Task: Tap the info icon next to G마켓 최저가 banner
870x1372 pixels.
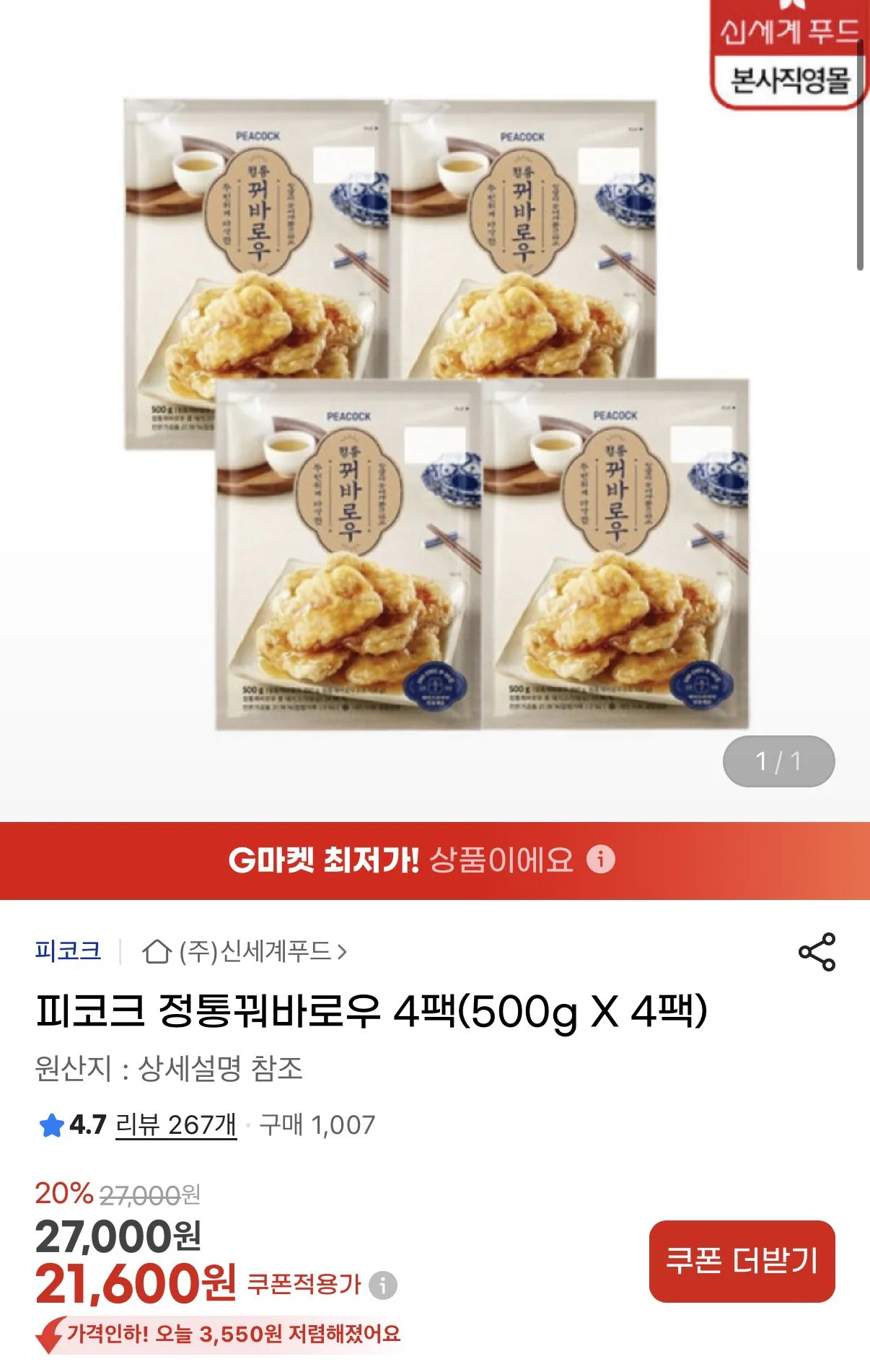Action: point(602,860)
